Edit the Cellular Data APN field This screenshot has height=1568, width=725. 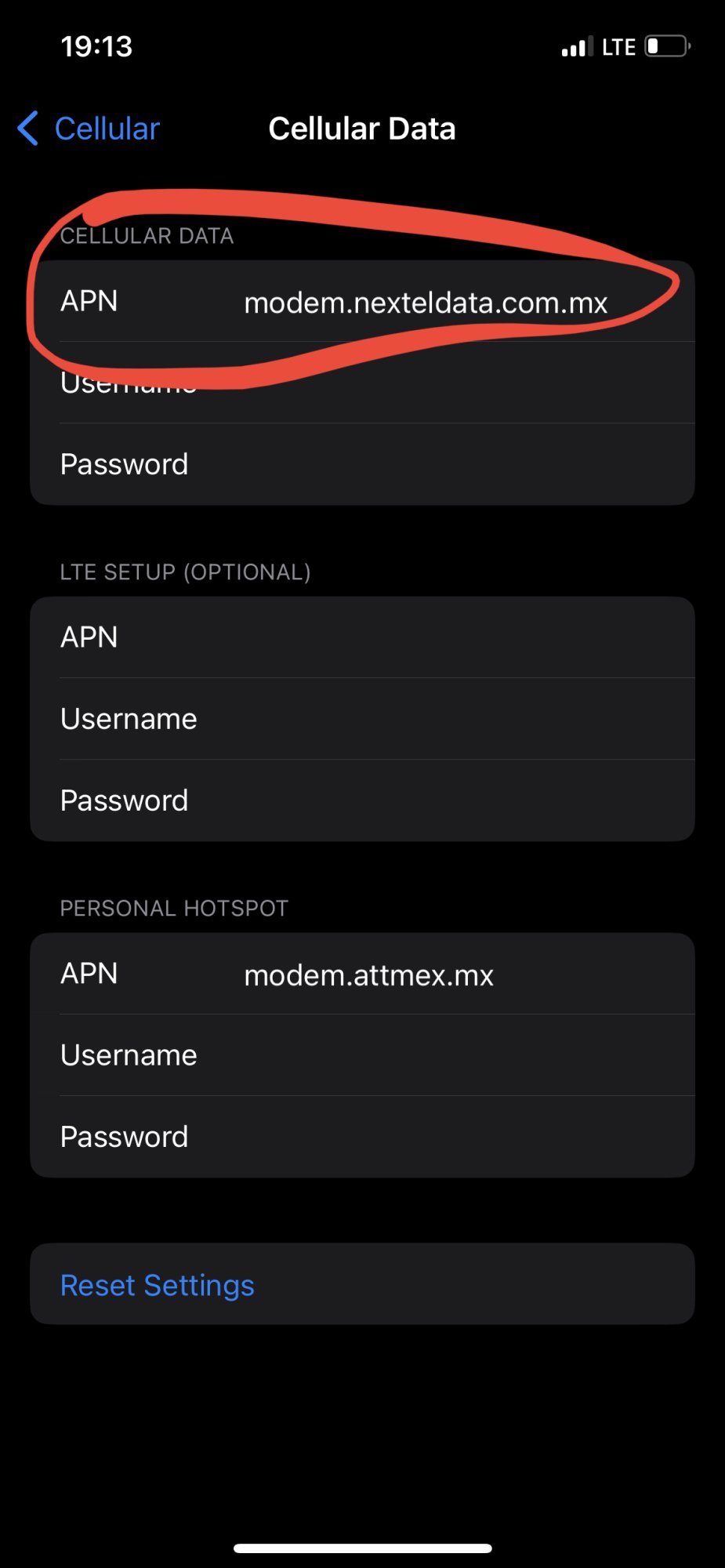(425, 303)
